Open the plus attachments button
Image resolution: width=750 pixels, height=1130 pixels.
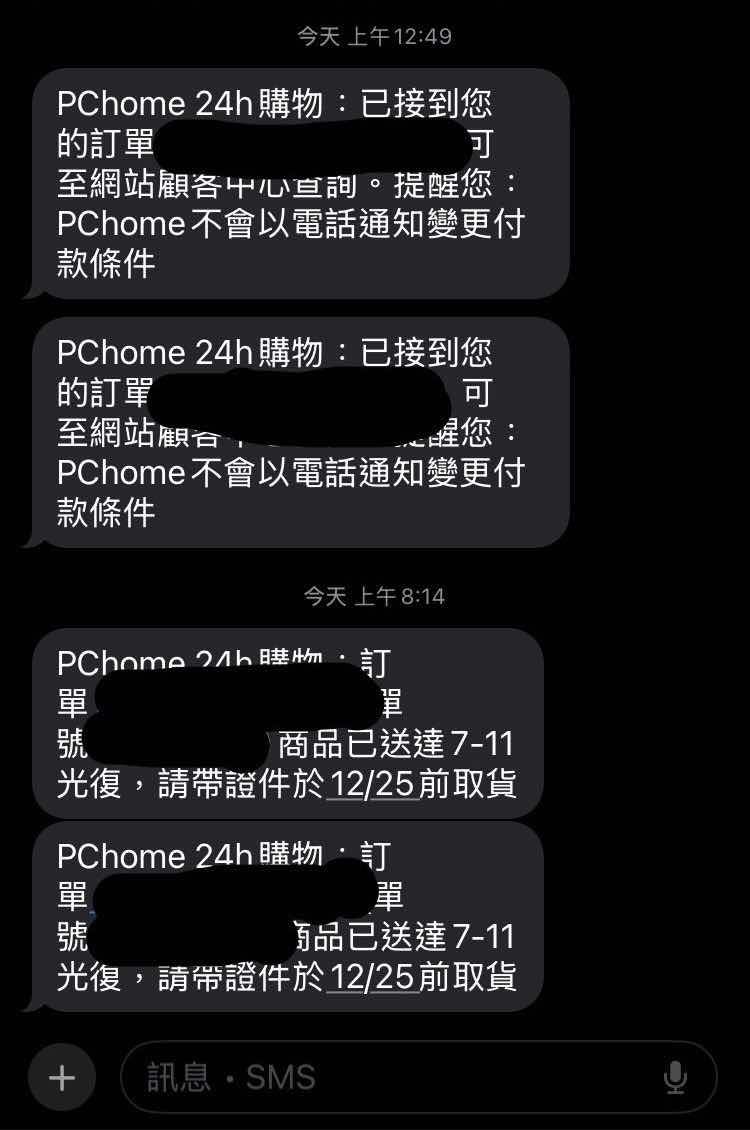tap(62, 1077)
